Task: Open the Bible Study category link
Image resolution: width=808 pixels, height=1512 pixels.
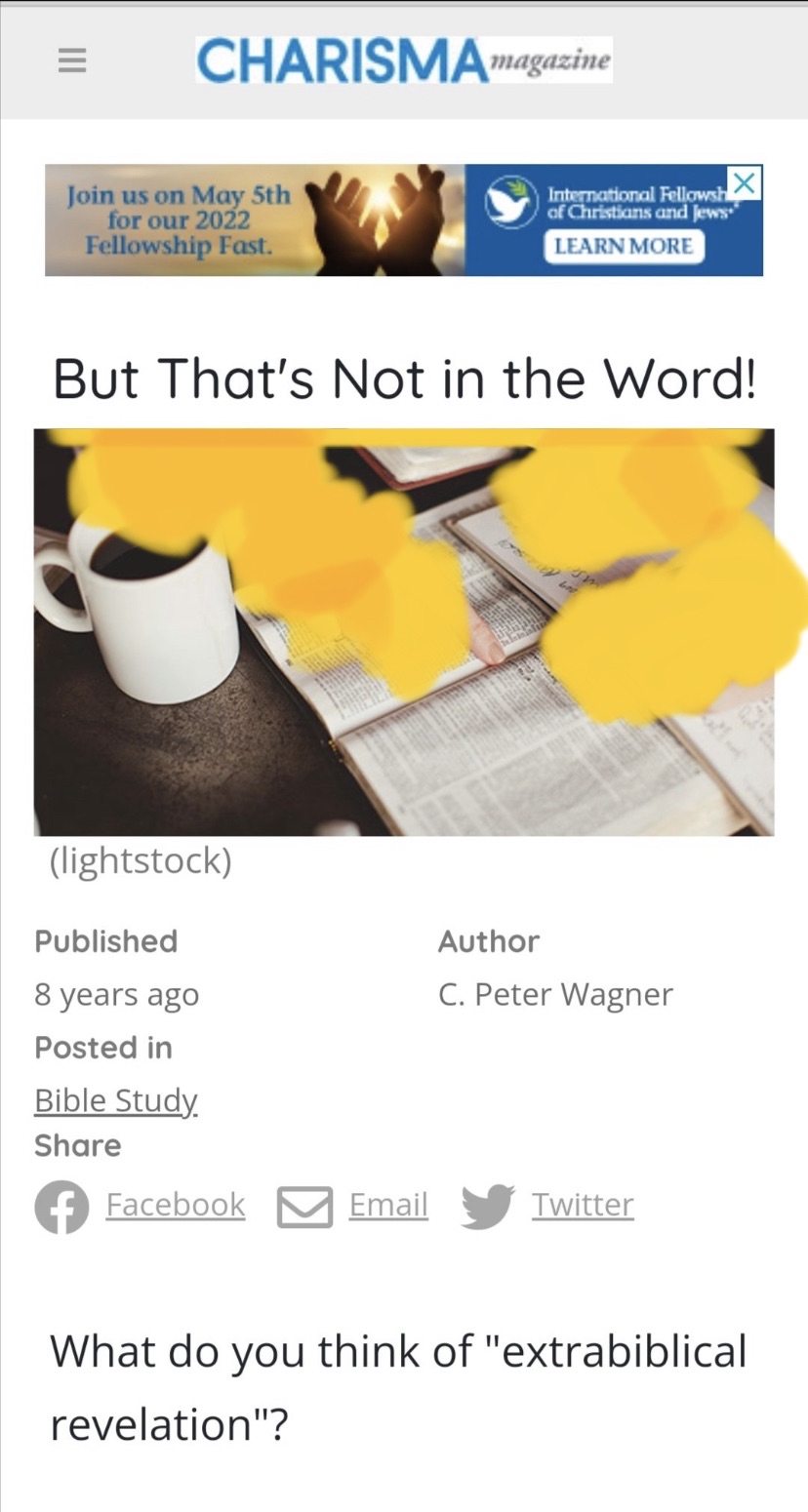Action: coord(116,1100)
